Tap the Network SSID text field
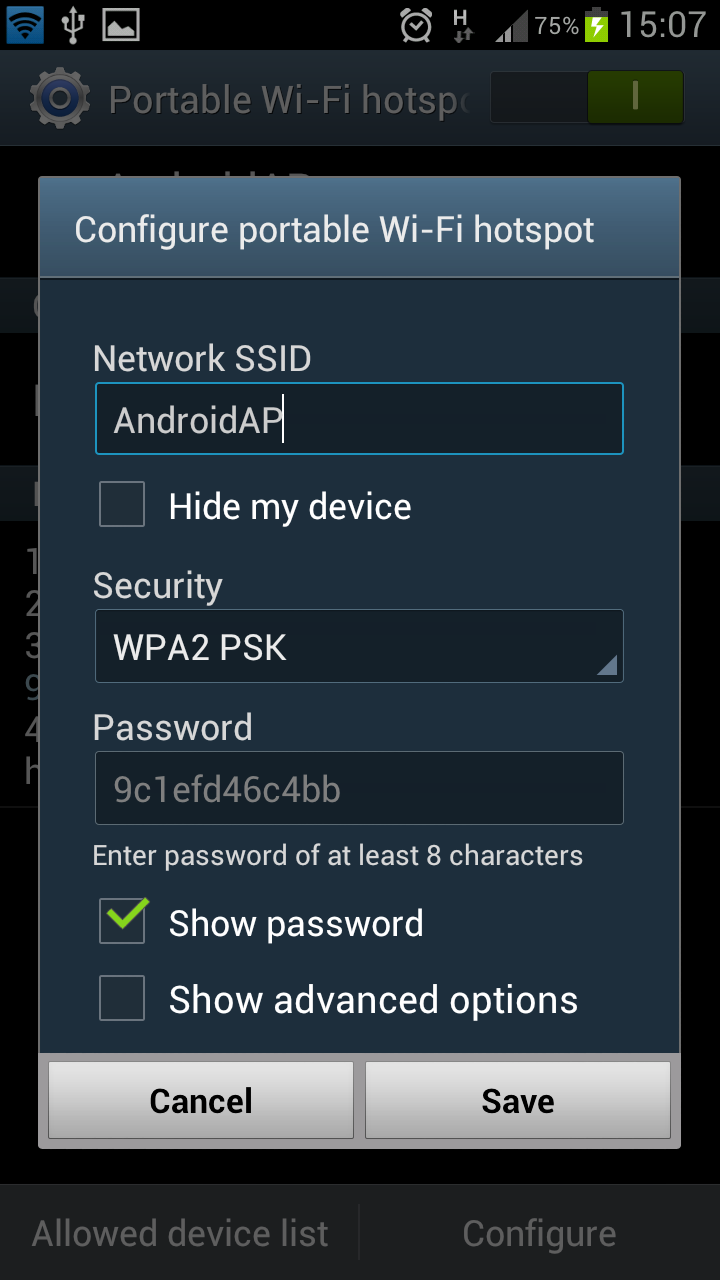The image size is (720, 1280). (x=358, y=419)
